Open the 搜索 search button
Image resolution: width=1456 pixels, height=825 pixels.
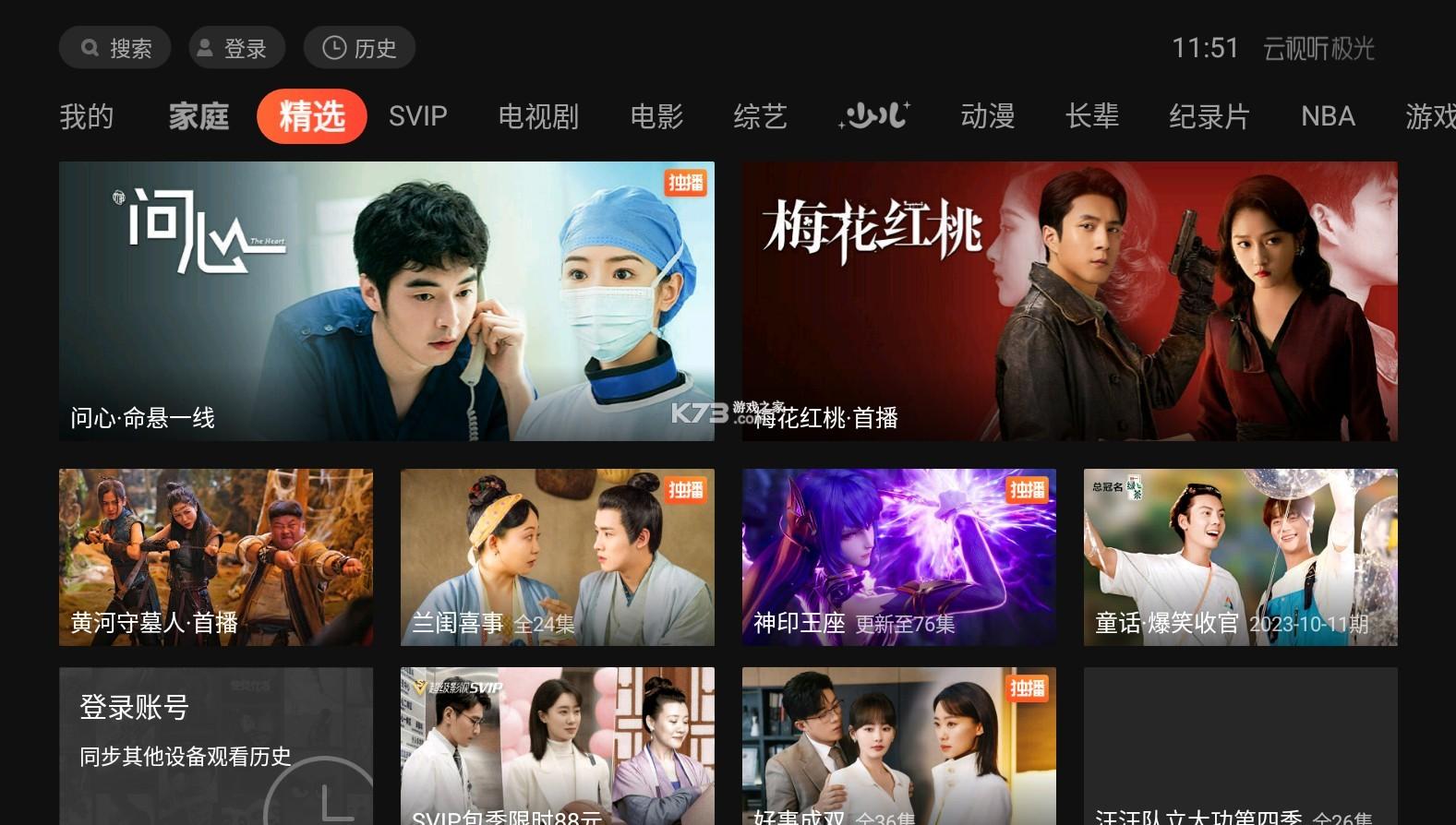click(x=115, y=48)
